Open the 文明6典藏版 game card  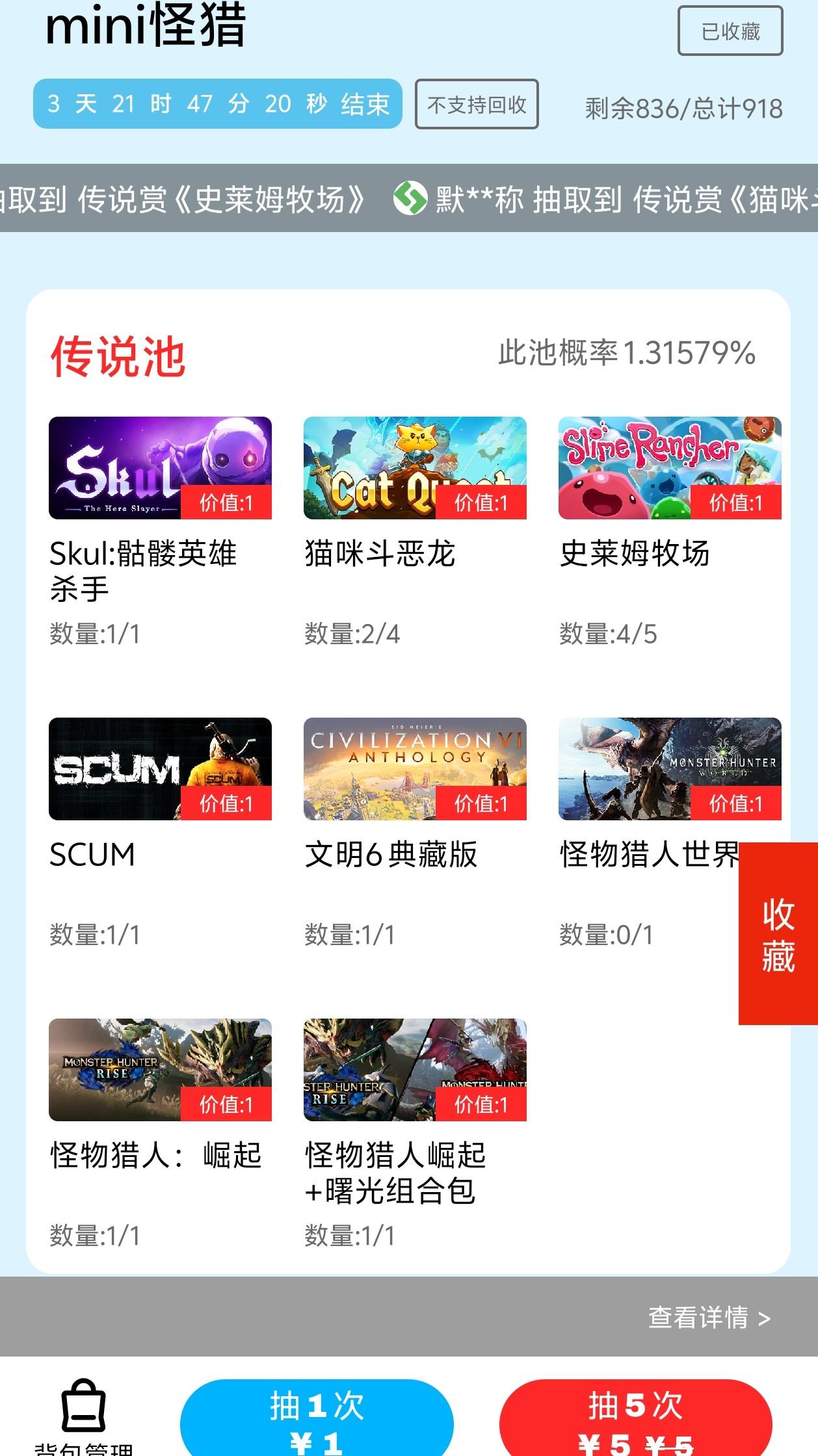click(x=415, y=769)
